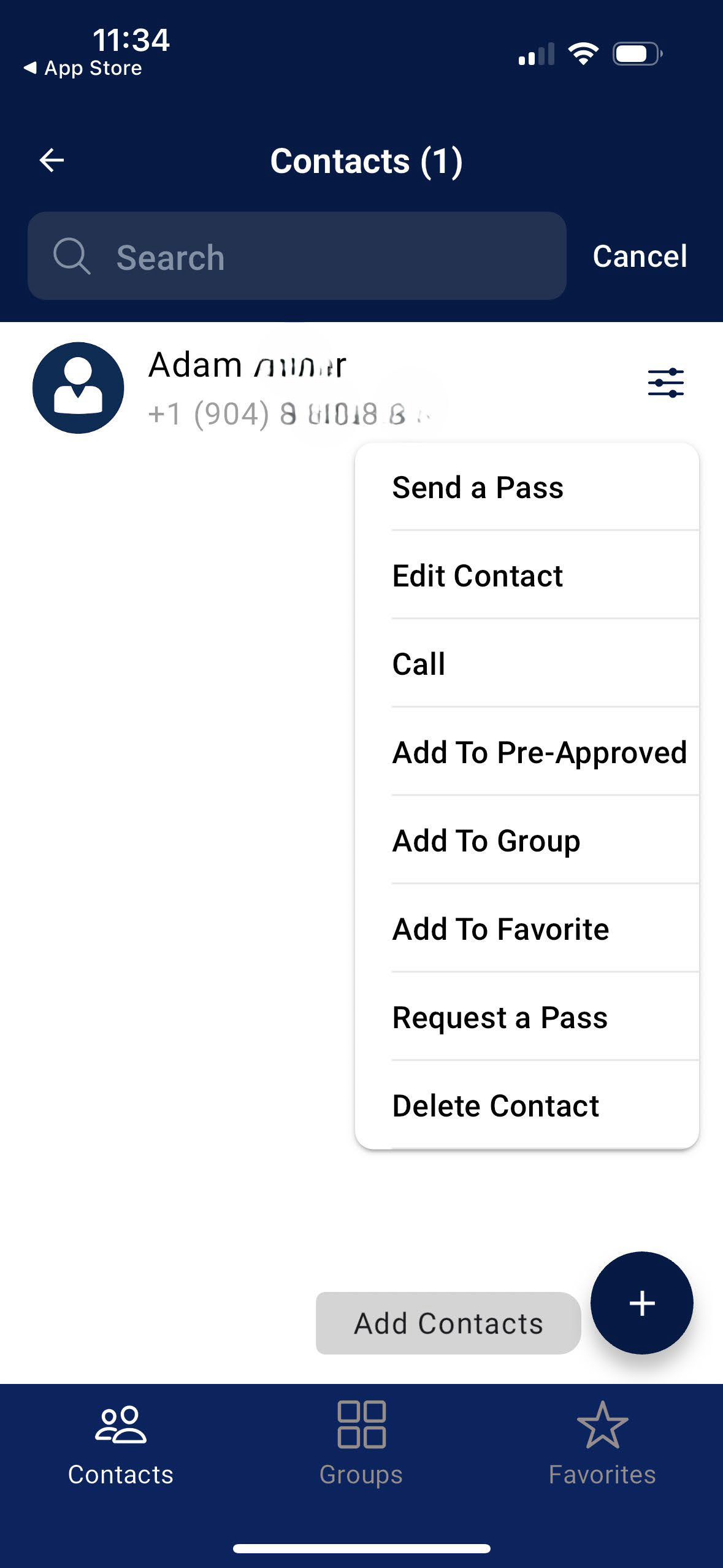Choose Request a Pass
The image size is (723, 1568).
(500, 1018)
